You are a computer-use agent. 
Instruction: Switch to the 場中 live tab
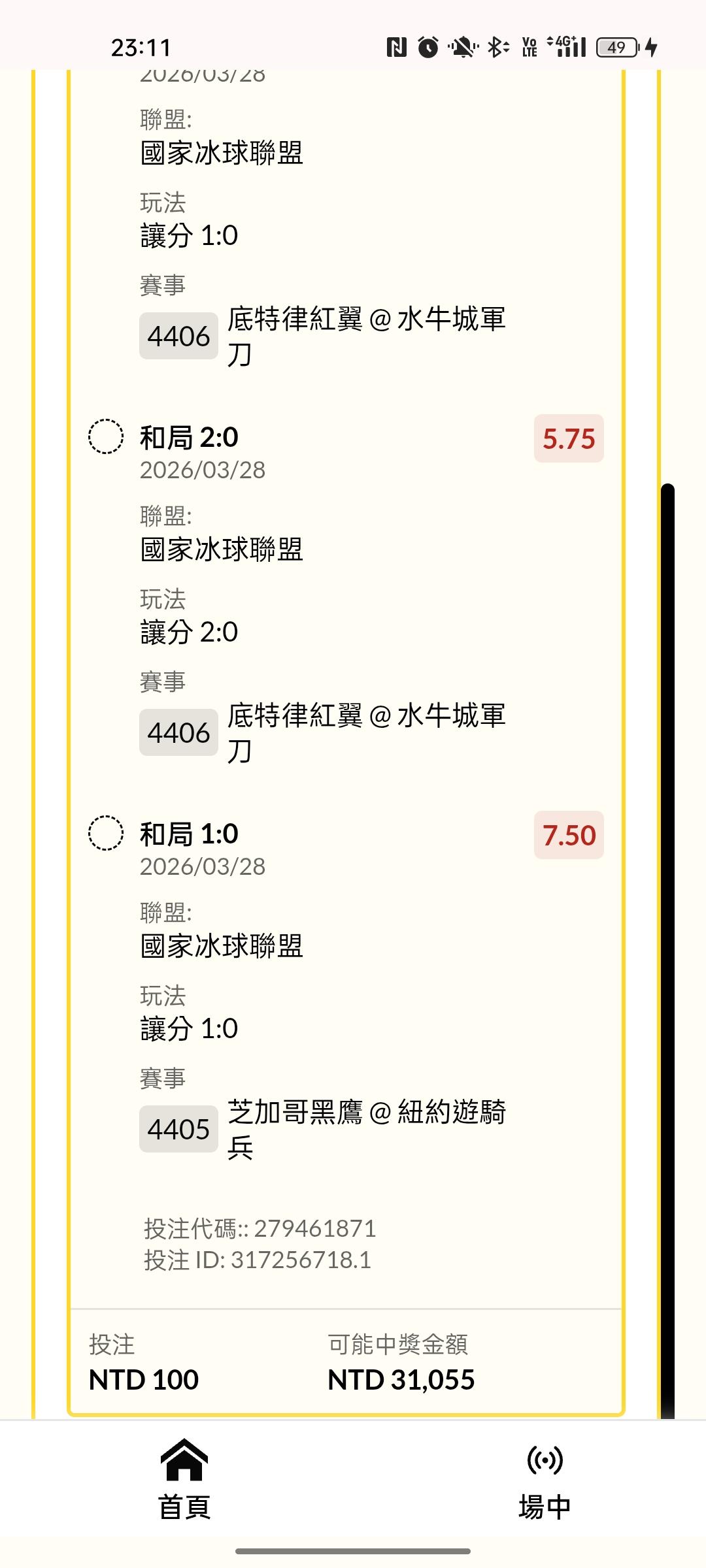point(545,1480)
